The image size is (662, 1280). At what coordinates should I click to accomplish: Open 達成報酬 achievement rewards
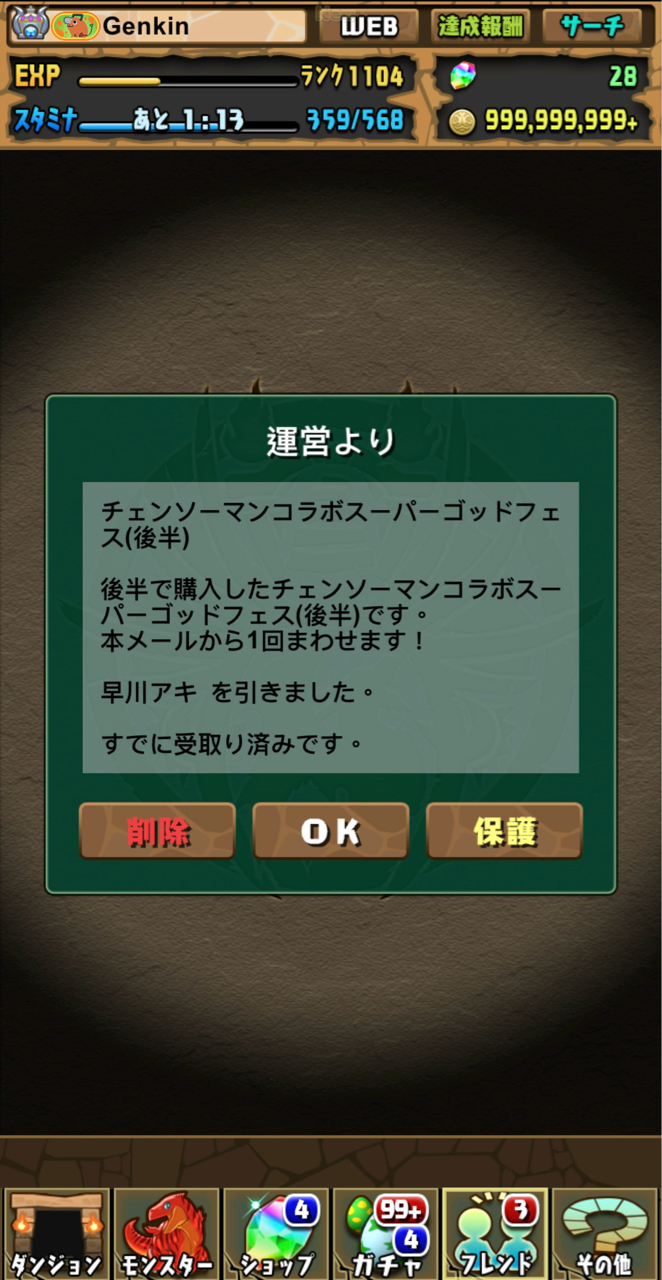[x=482, y=27]
